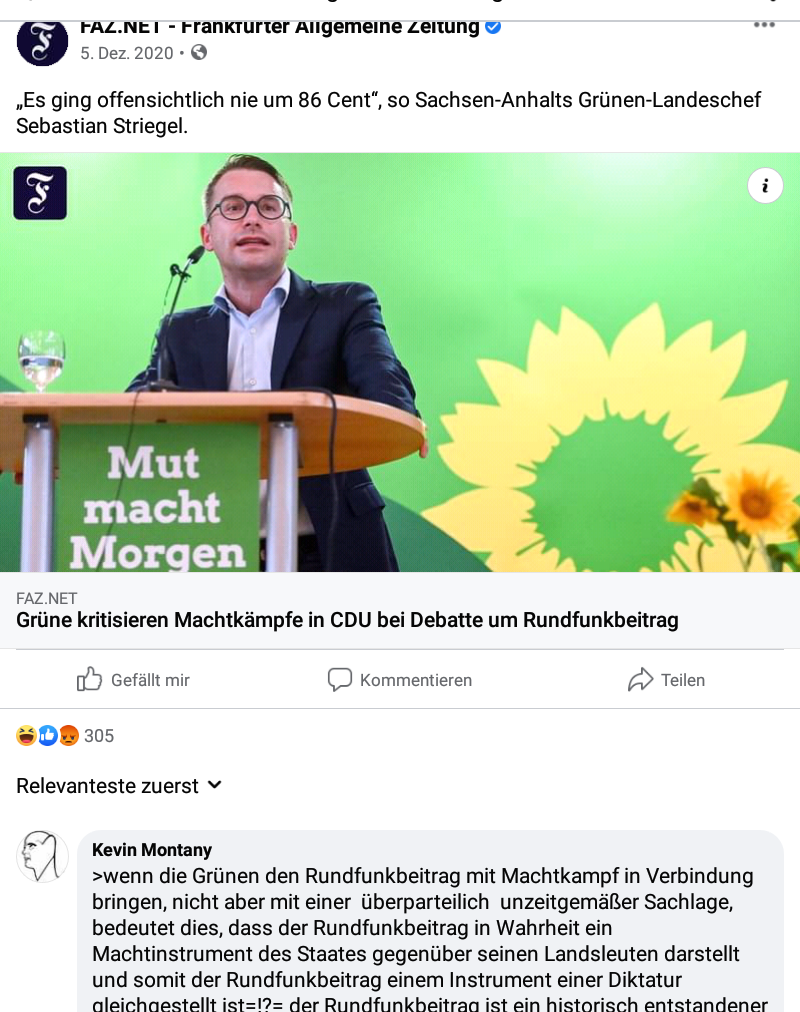This screenshot has height=1012, width=800.
Task: Share the post via Teilen
Action: (666, 680)
